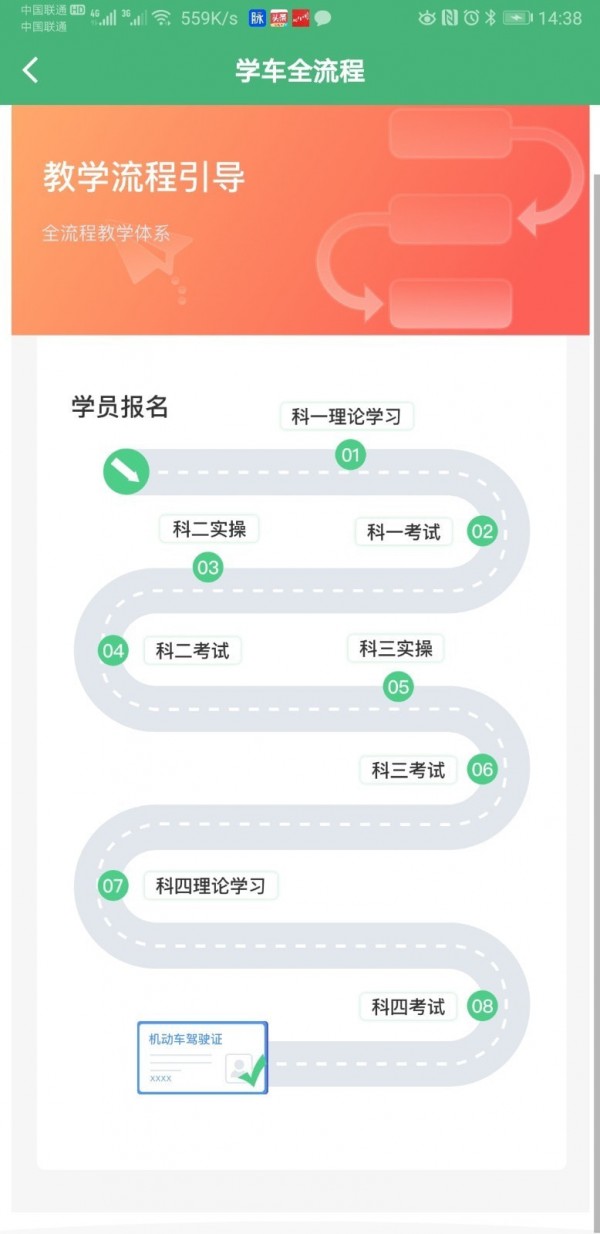Go back from the 学车全流程 page
The width and height of the screenshot is (600, 1234).
pos(31,70)
